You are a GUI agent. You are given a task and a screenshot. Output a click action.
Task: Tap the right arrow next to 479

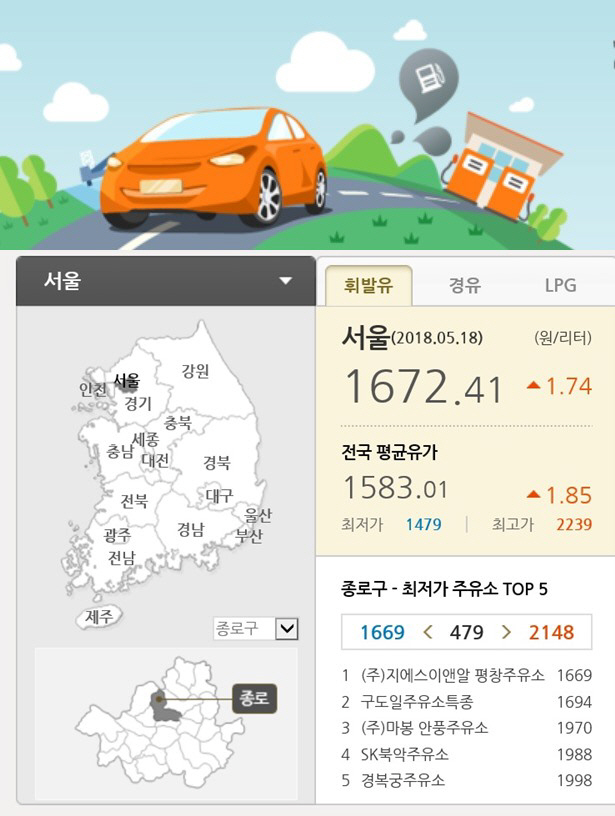(x=506, y=632)
